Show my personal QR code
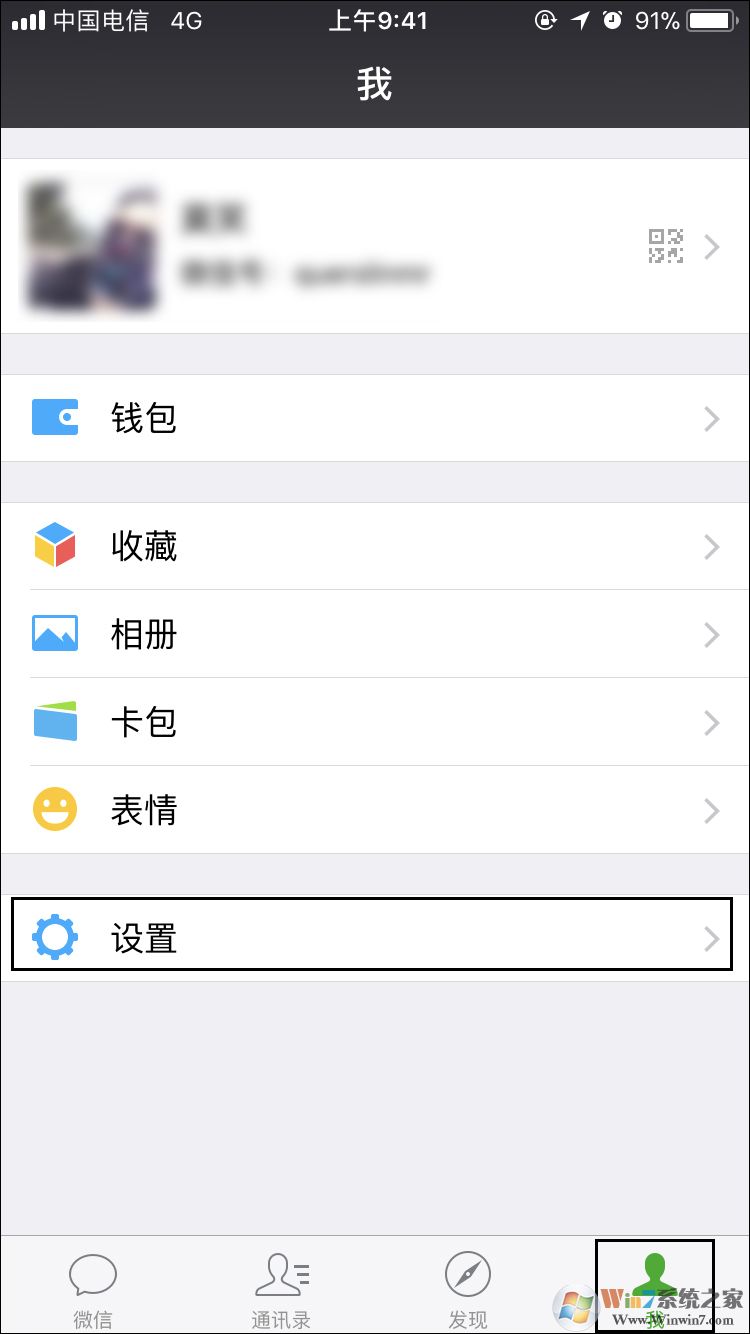 [668, 247]
